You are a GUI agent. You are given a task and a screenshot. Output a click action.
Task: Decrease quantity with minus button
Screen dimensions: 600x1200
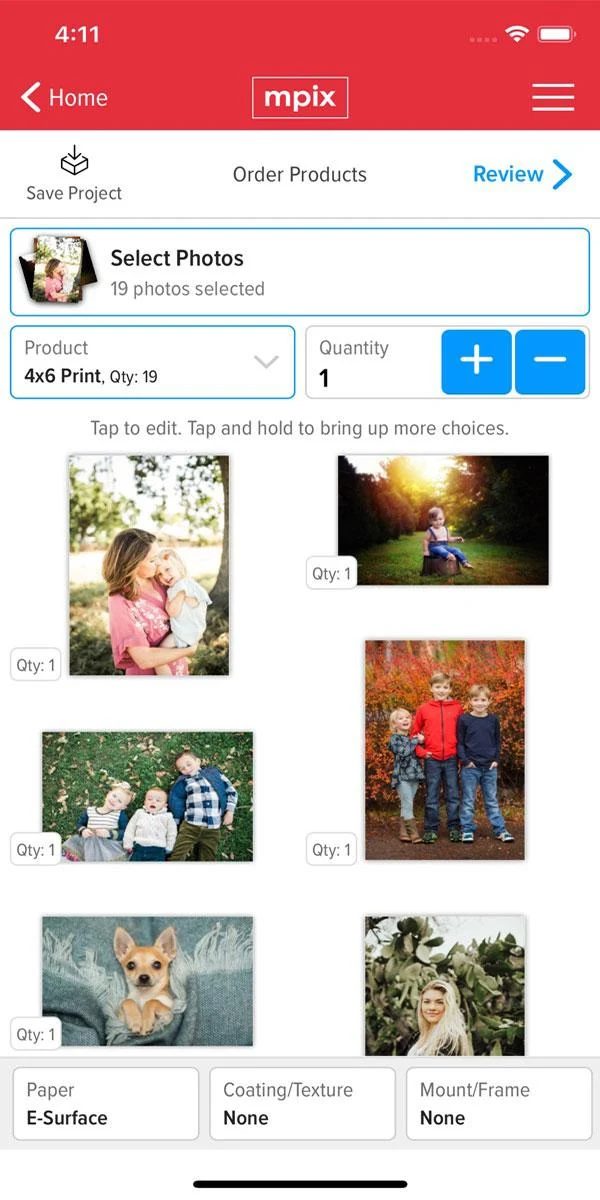coord(550,362)
